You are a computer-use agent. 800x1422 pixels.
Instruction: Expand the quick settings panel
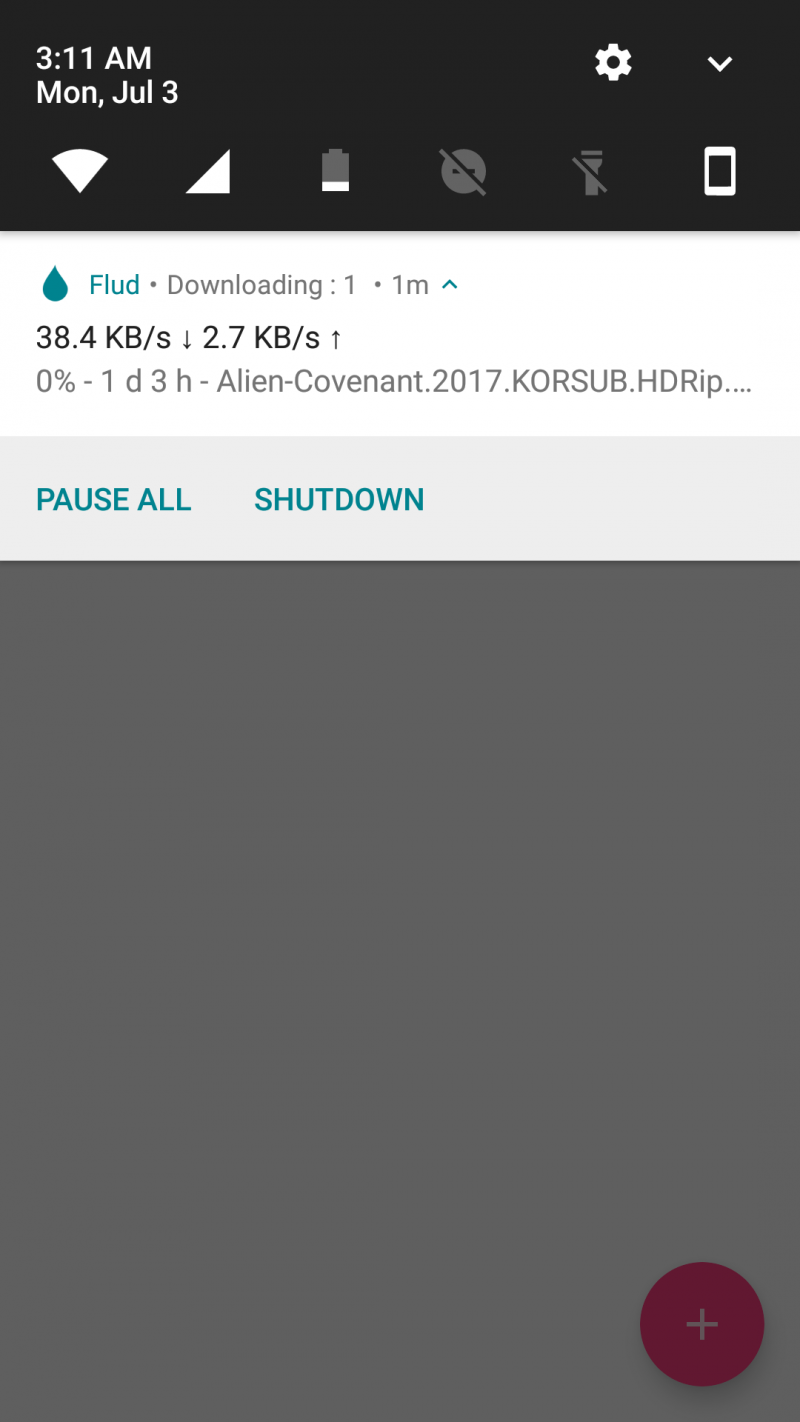720,64
